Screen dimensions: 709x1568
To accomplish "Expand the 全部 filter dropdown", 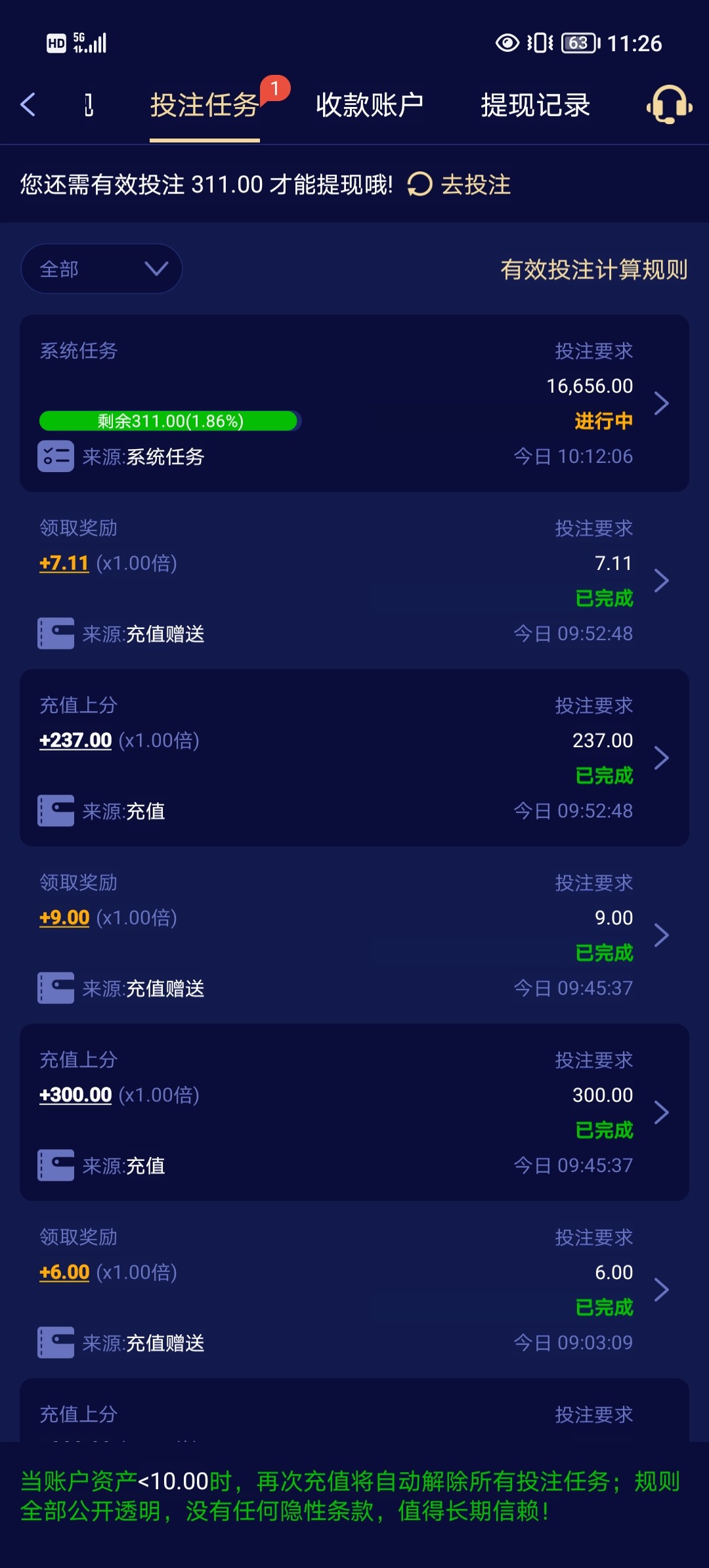I will tap(102, 269).
